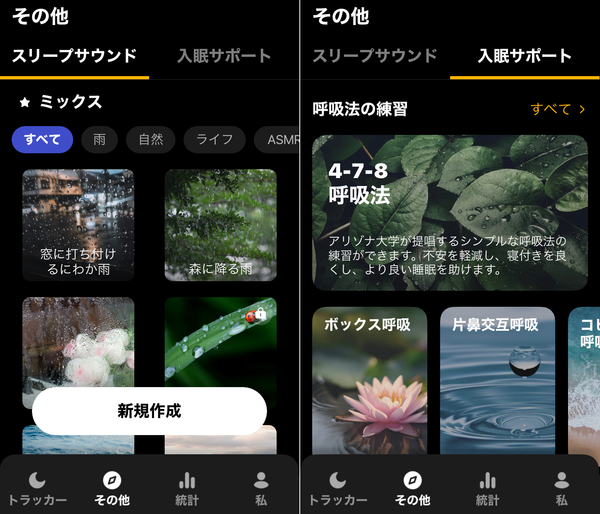Screen dimensions: 600x514
Task: Switch to スリープサウンド tab on 呼吸法 screen
Action: coord(375,56)
